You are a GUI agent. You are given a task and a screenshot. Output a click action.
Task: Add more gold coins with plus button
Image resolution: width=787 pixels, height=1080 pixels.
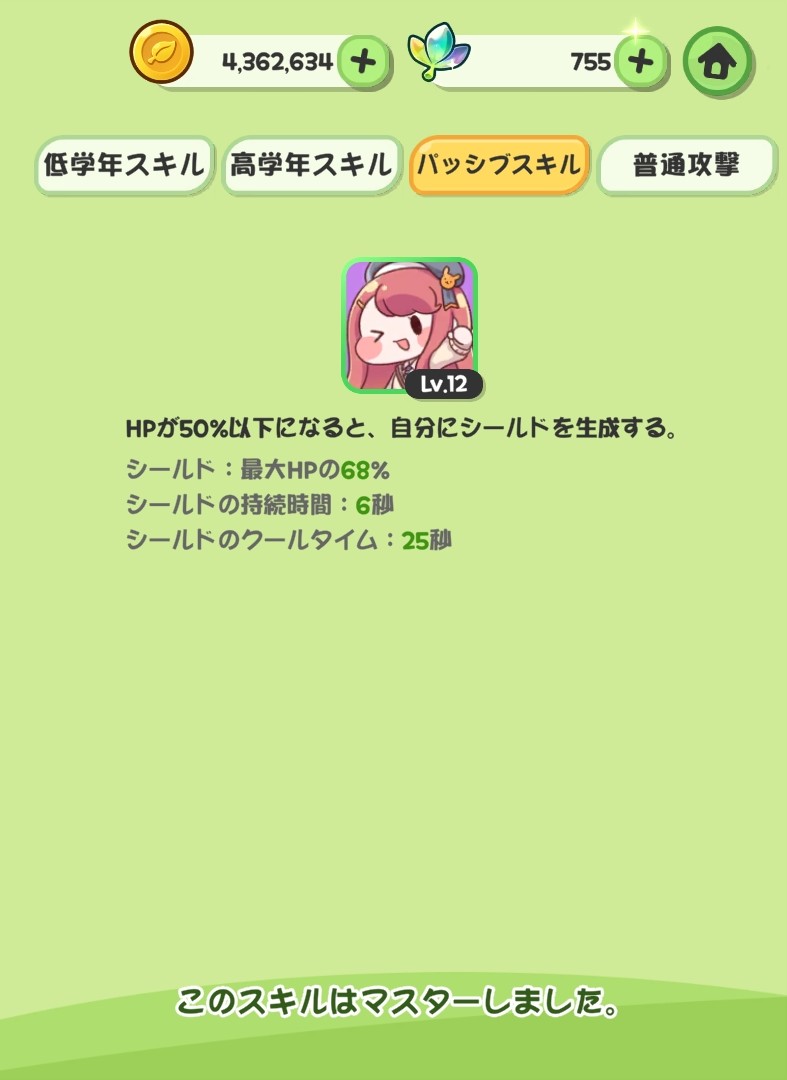(364, 62)
